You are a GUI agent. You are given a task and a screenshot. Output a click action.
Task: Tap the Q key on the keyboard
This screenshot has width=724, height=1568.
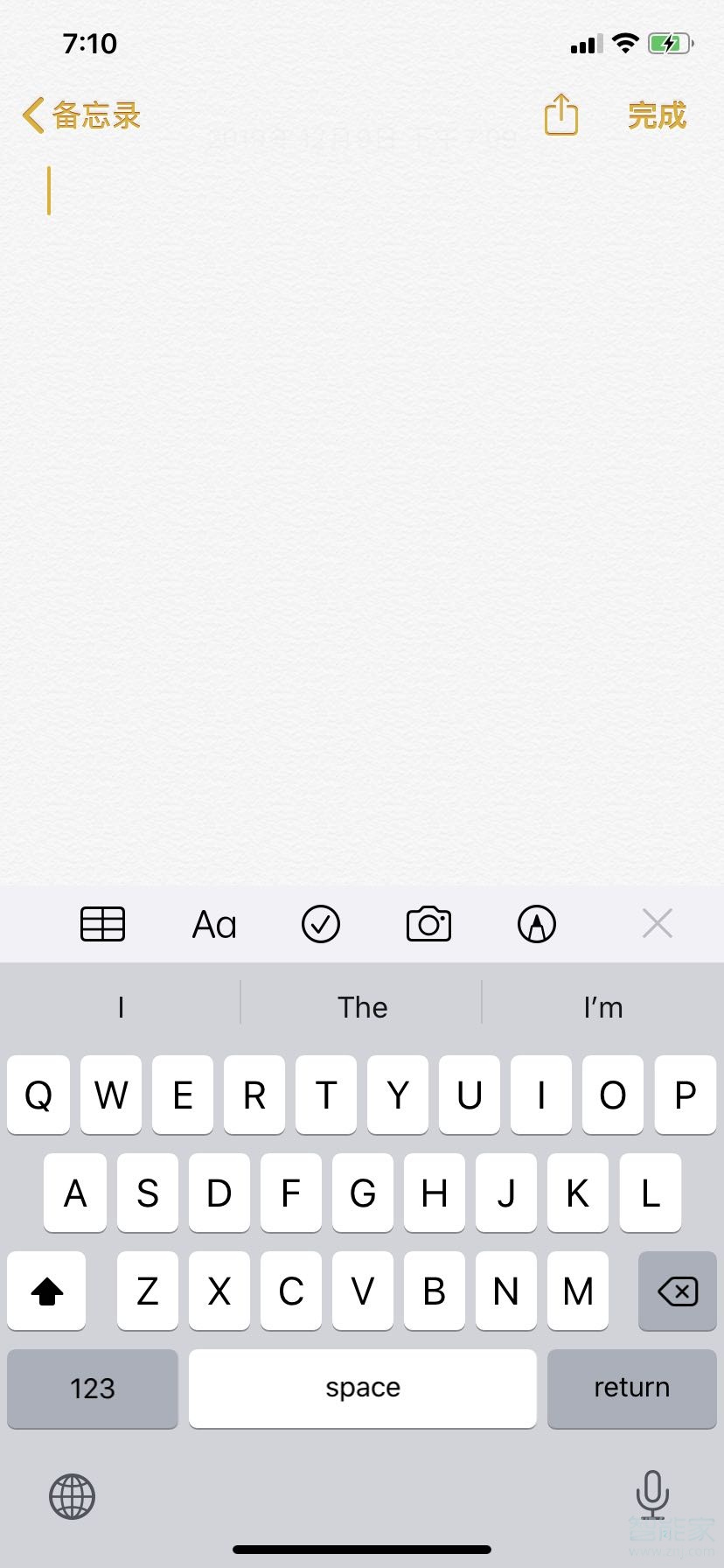pyautogui.click(x=38, y=1095)
